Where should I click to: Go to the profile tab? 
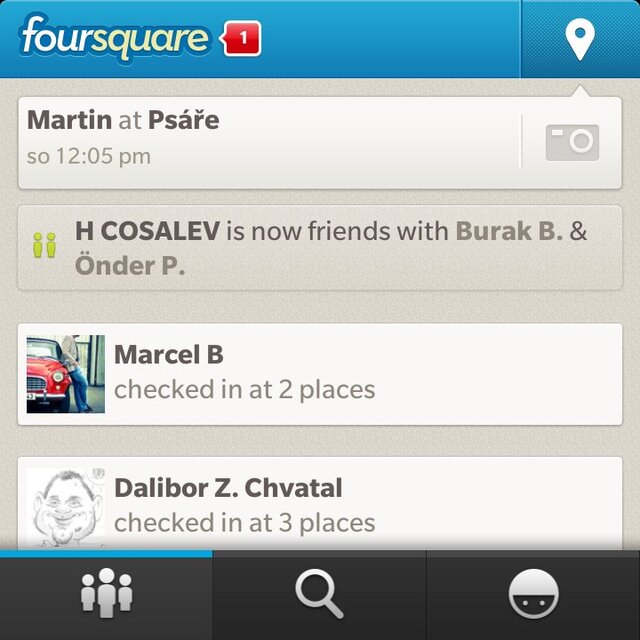click(533, 596)
